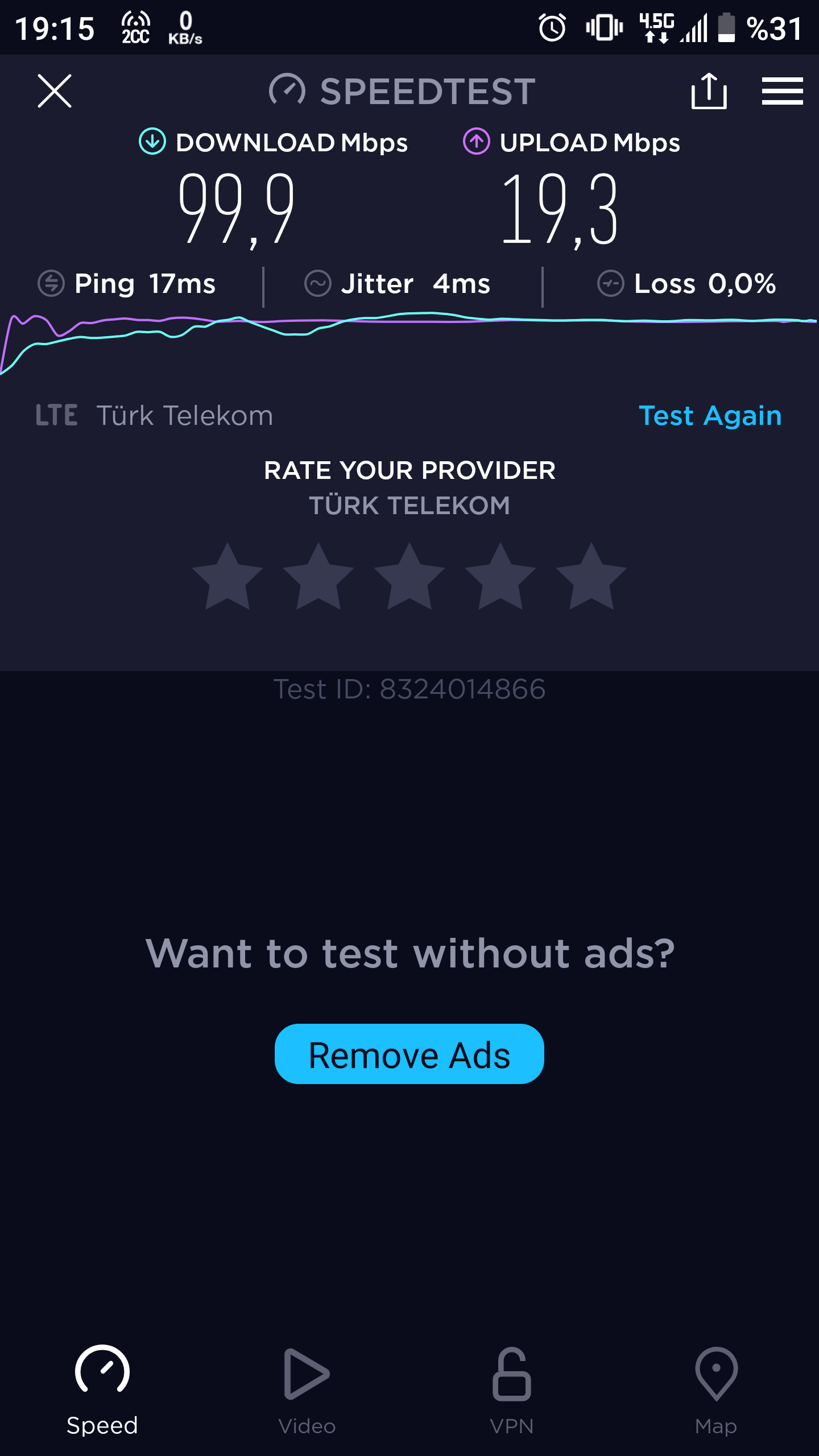Rate the provider five stars
Screen dimensions: 819x1456
[591, 577]
